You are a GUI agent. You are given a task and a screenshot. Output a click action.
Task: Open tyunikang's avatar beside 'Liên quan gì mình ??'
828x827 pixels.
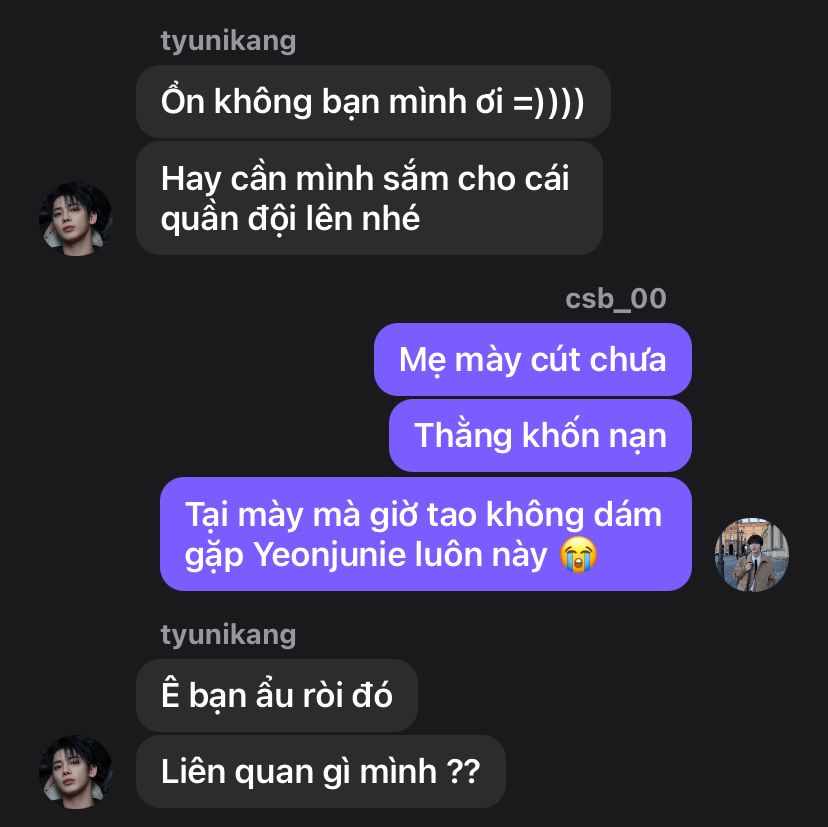click(x=75, y=772)
